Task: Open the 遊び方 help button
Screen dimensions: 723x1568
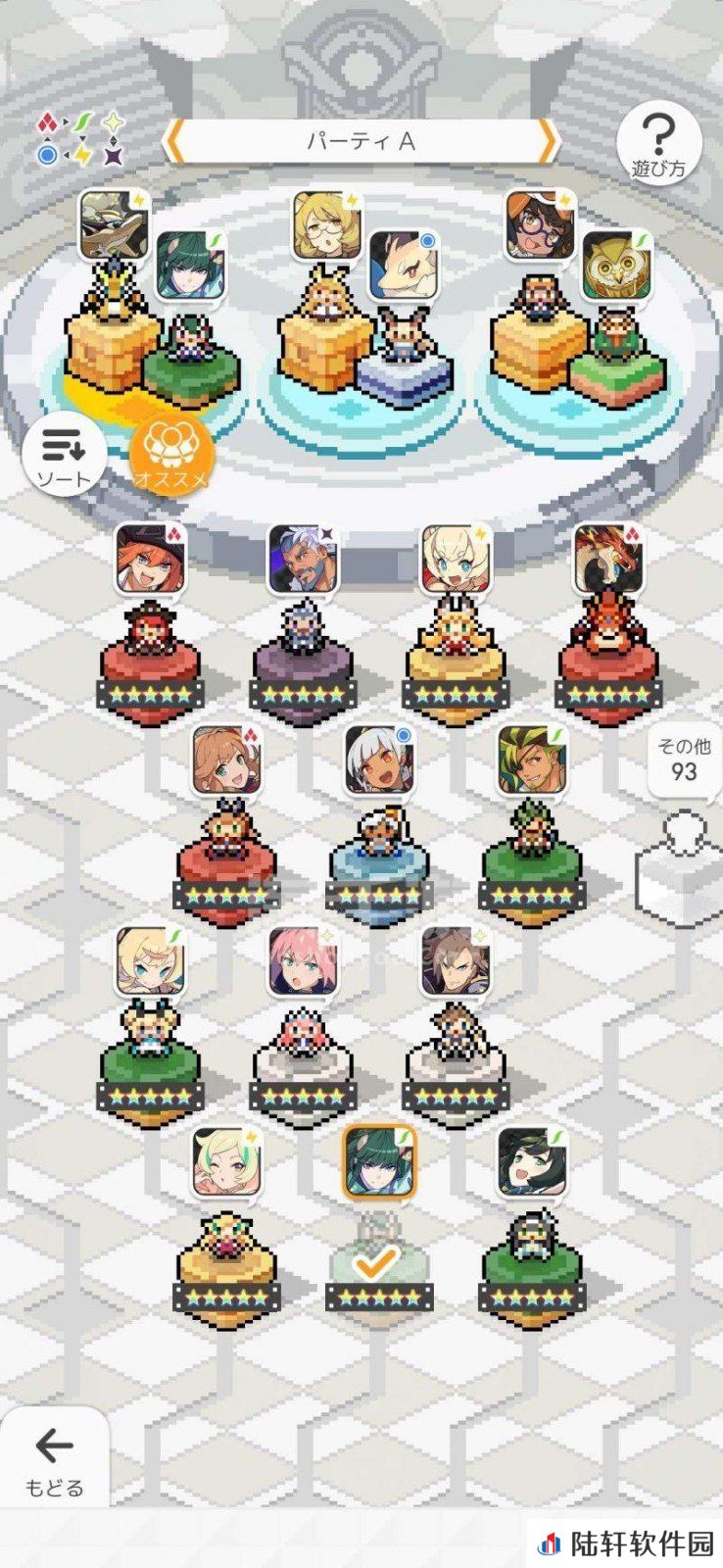Action: click(658, 143)
